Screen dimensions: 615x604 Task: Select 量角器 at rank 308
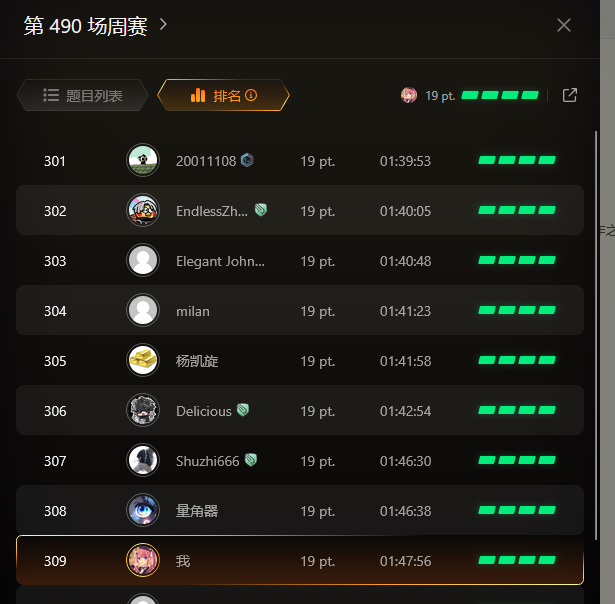tap(300, 511)
